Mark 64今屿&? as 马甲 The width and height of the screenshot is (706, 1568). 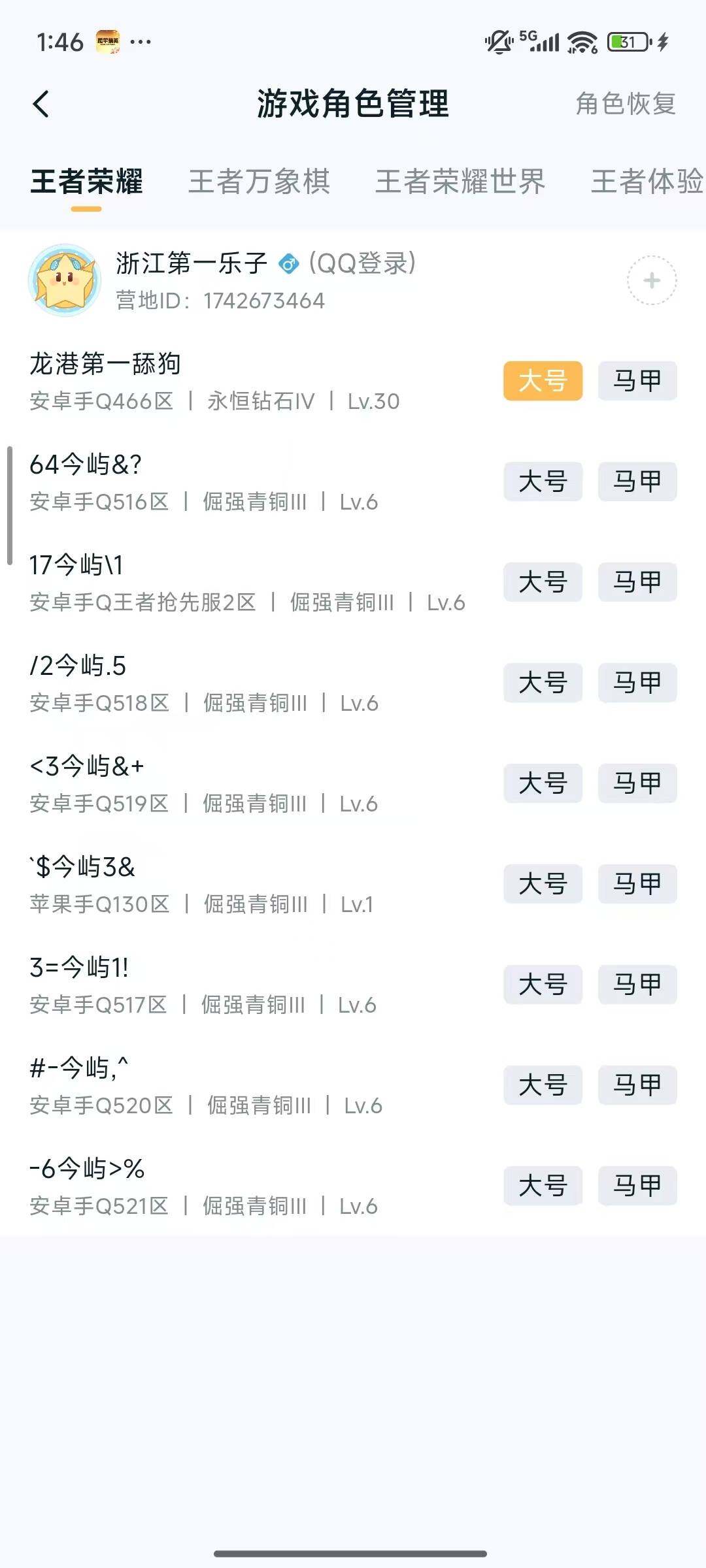click(637, 482)
